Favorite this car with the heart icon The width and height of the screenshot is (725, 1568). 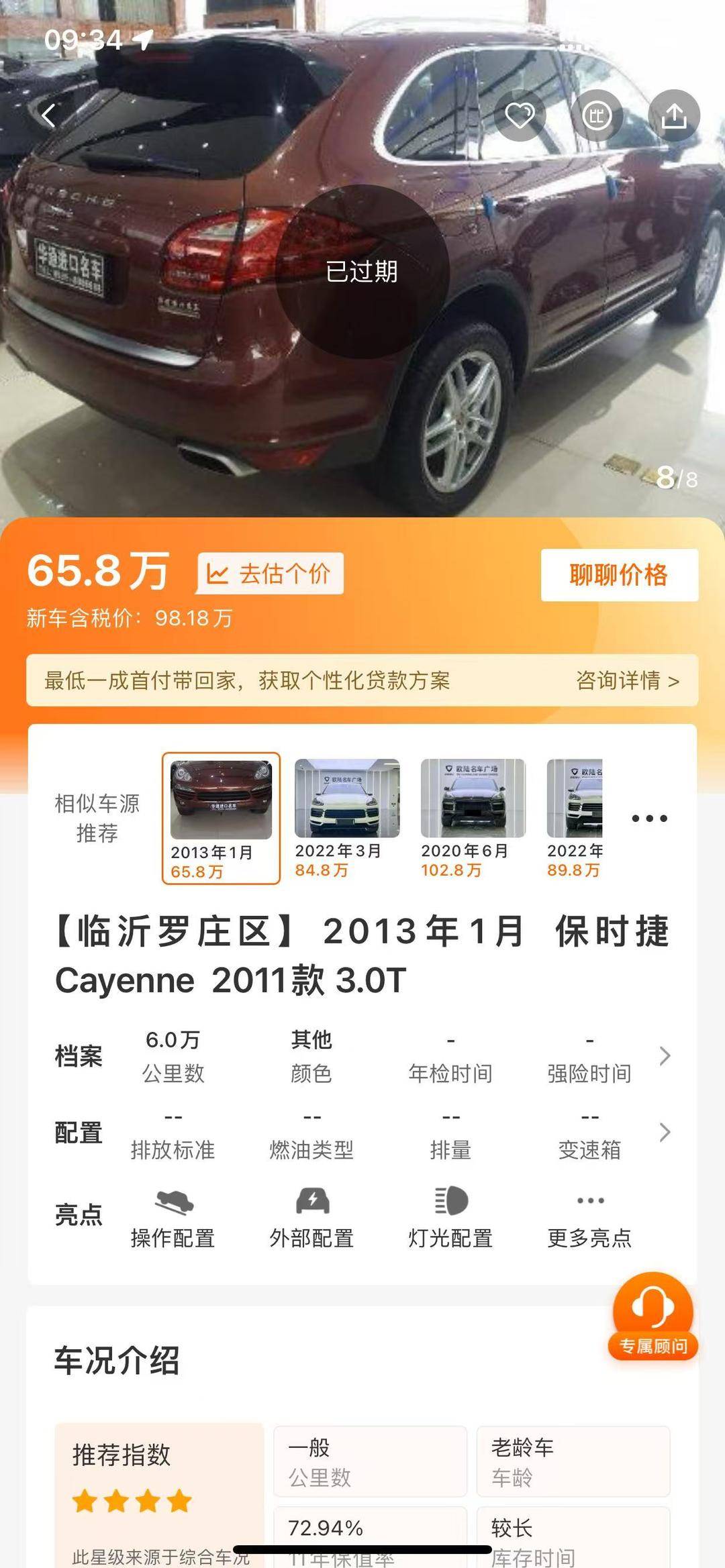520,115
